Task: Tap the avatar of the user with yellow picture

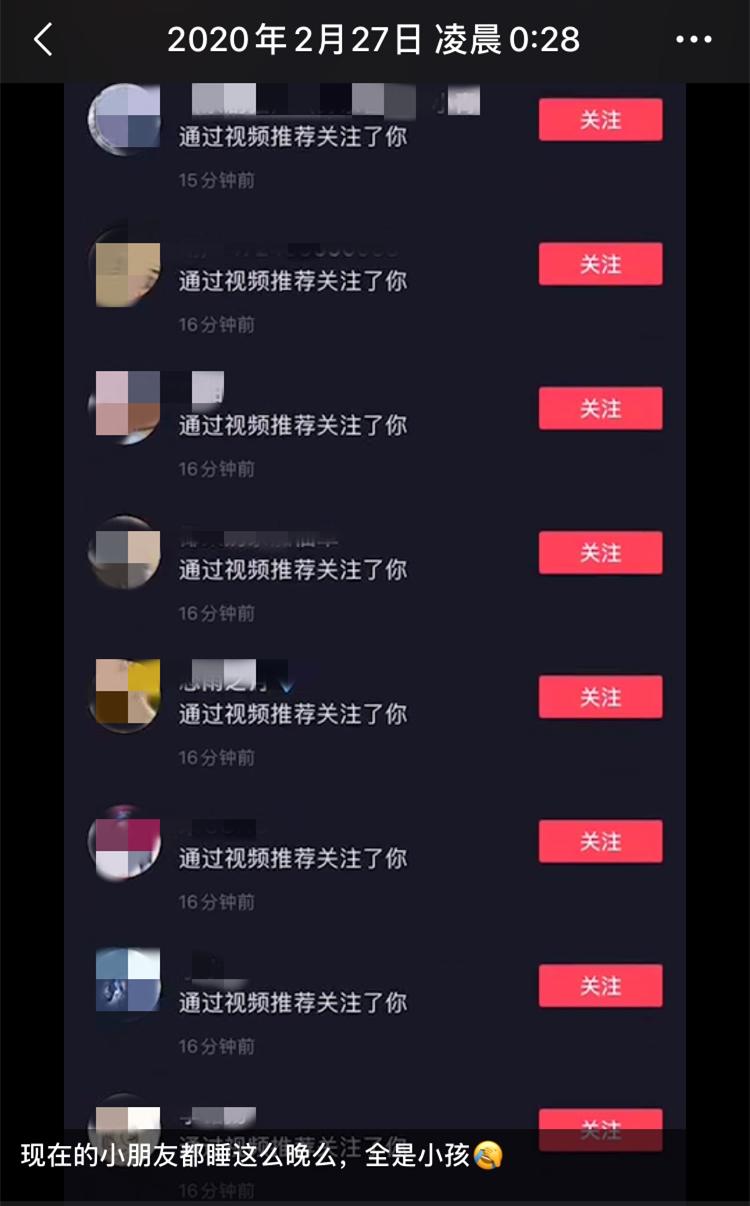Action: pos(124,699)
